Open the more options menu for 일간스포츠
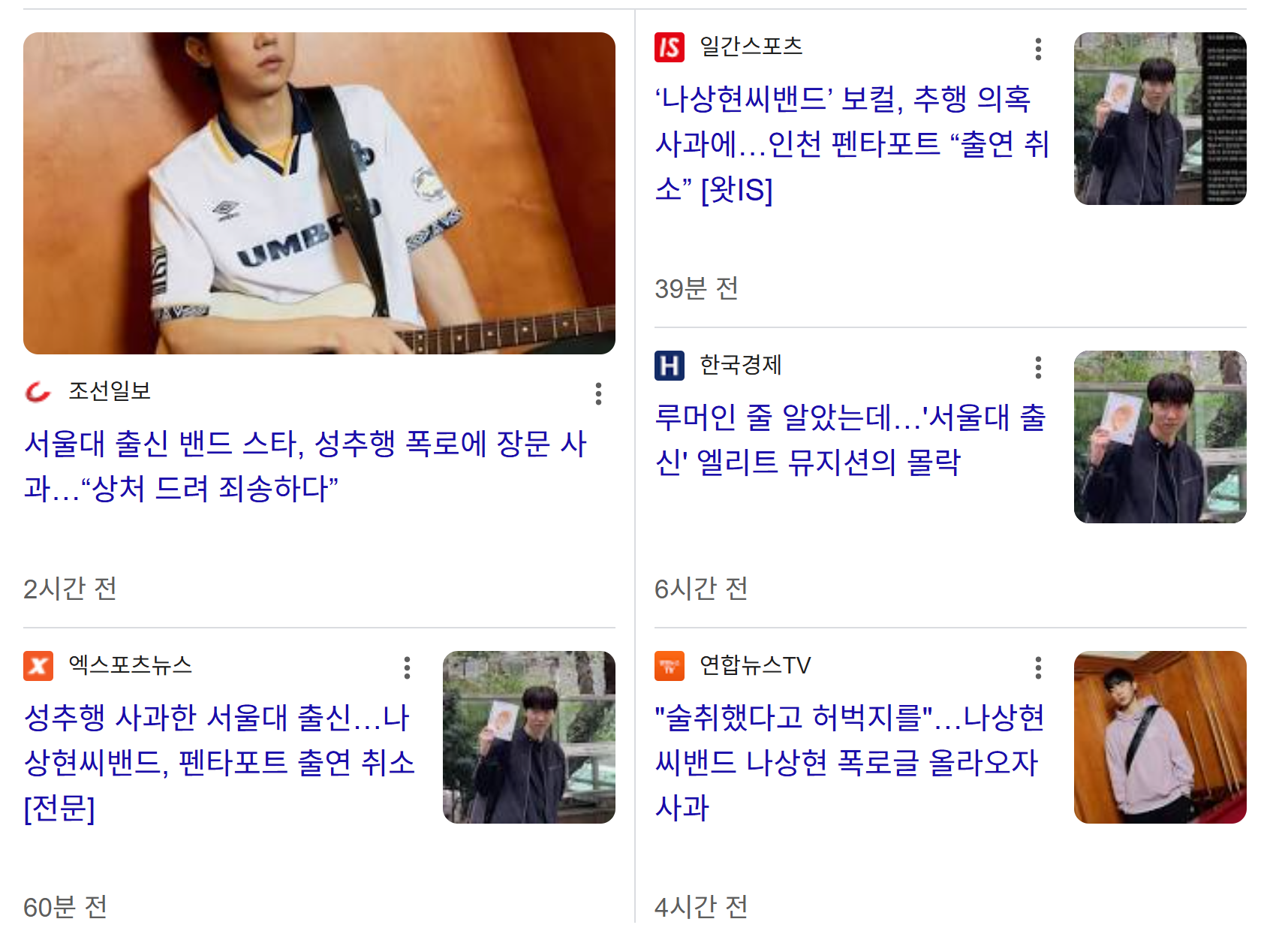 tap(1038, 49)
